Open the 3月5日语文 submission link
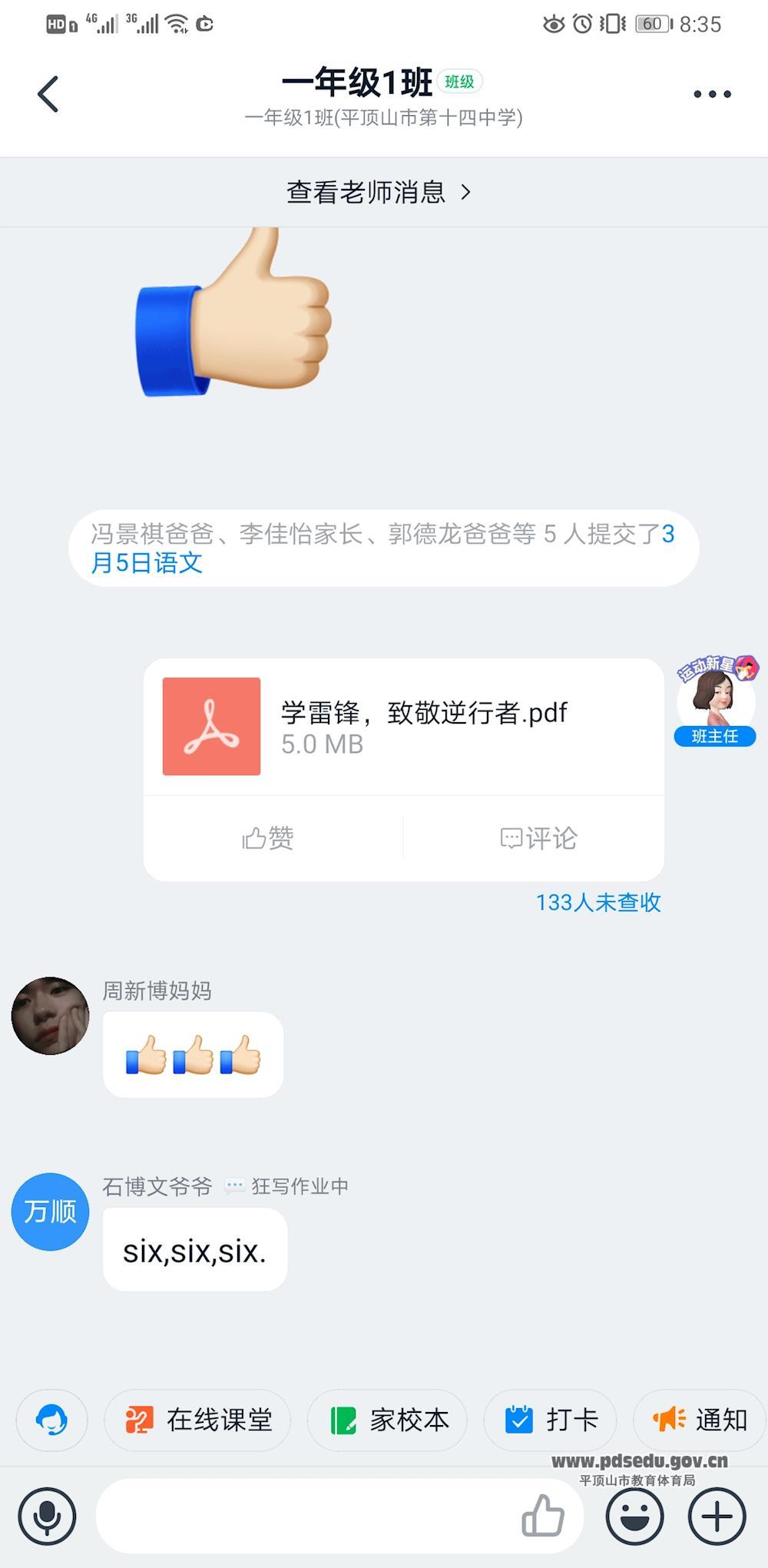The height and width of the screenshot is (1568, 768). 146,563
